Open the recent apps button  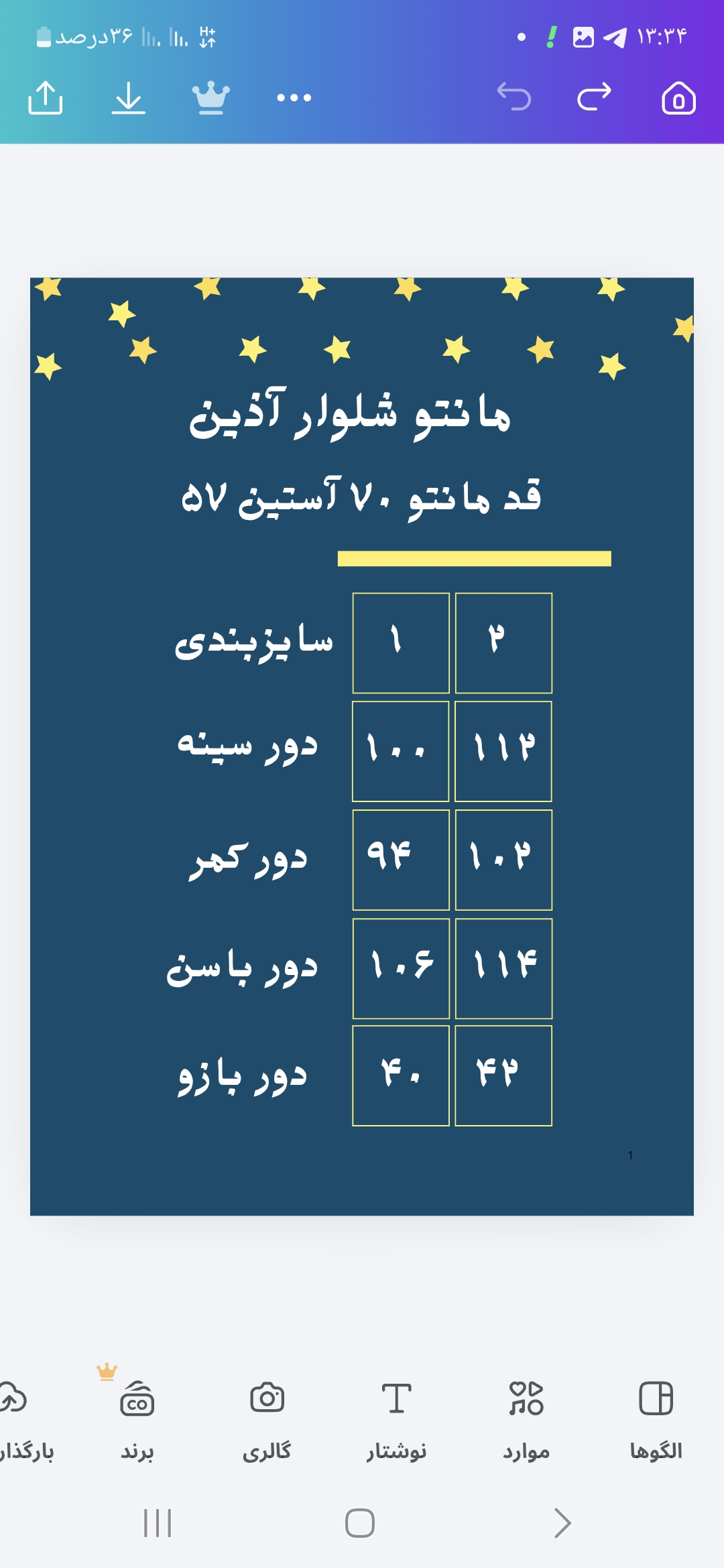tap(158, 1523)
